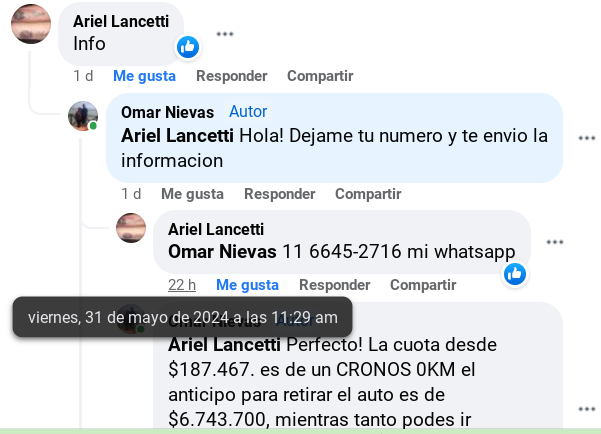Reply to Omar Nievas' Hola comment
601x434 pixels.
[x=279, y=194]
